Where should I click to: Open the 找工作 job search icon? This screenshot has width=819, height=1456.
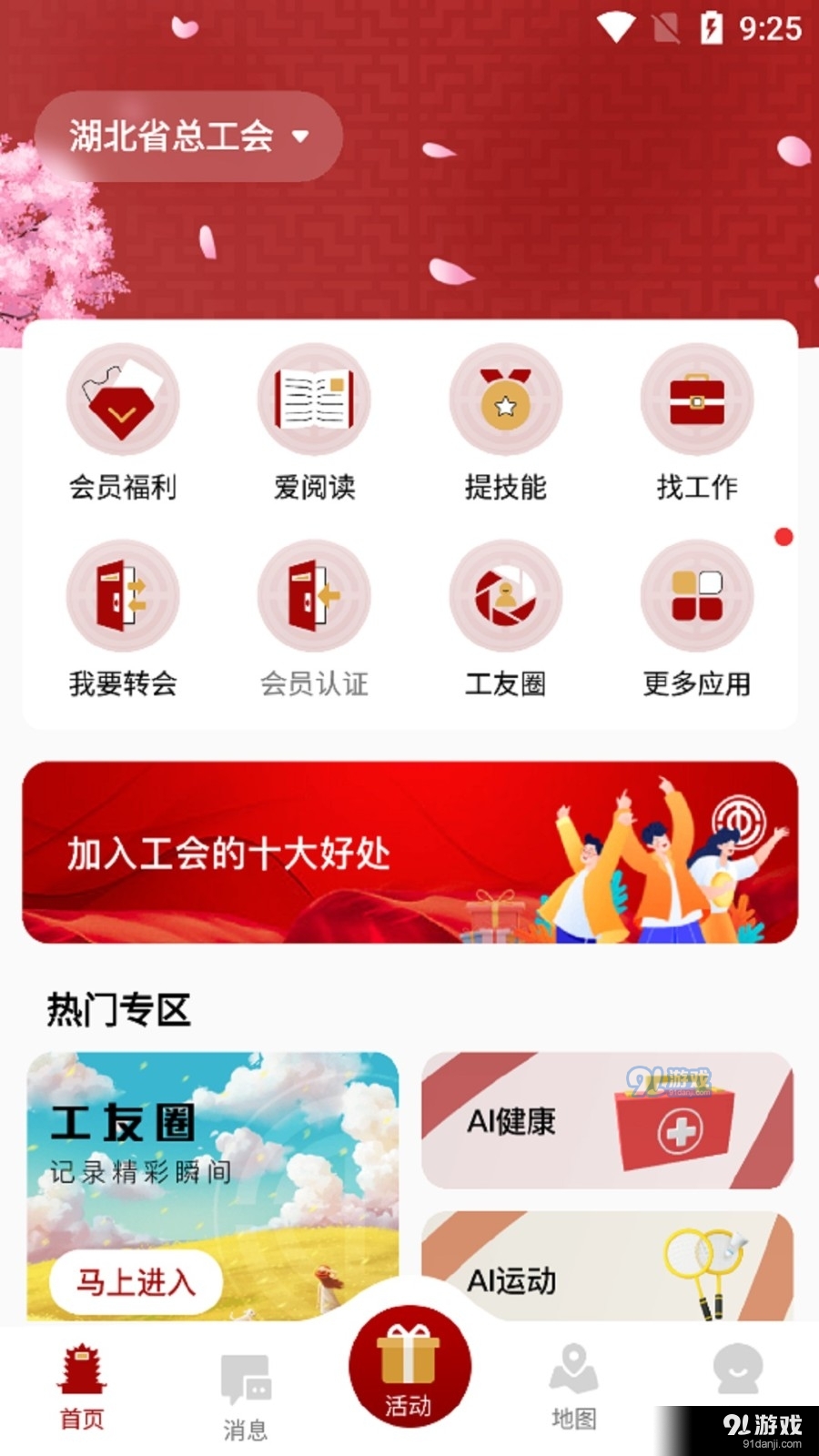[x=696, y=400]
